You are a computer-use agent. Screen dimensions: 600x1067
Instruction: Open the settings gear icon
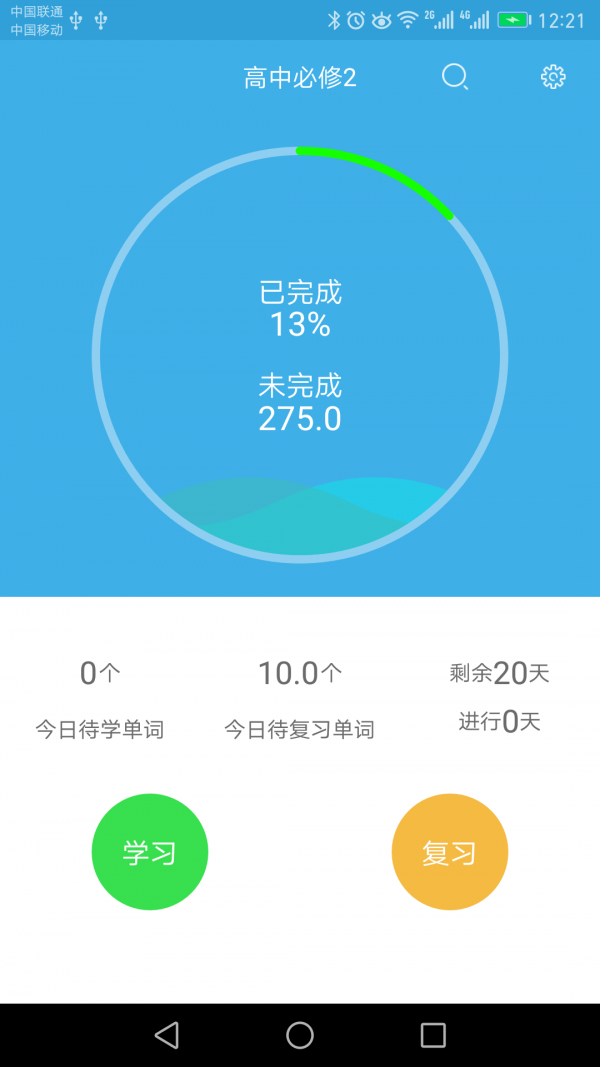point(553,77)
